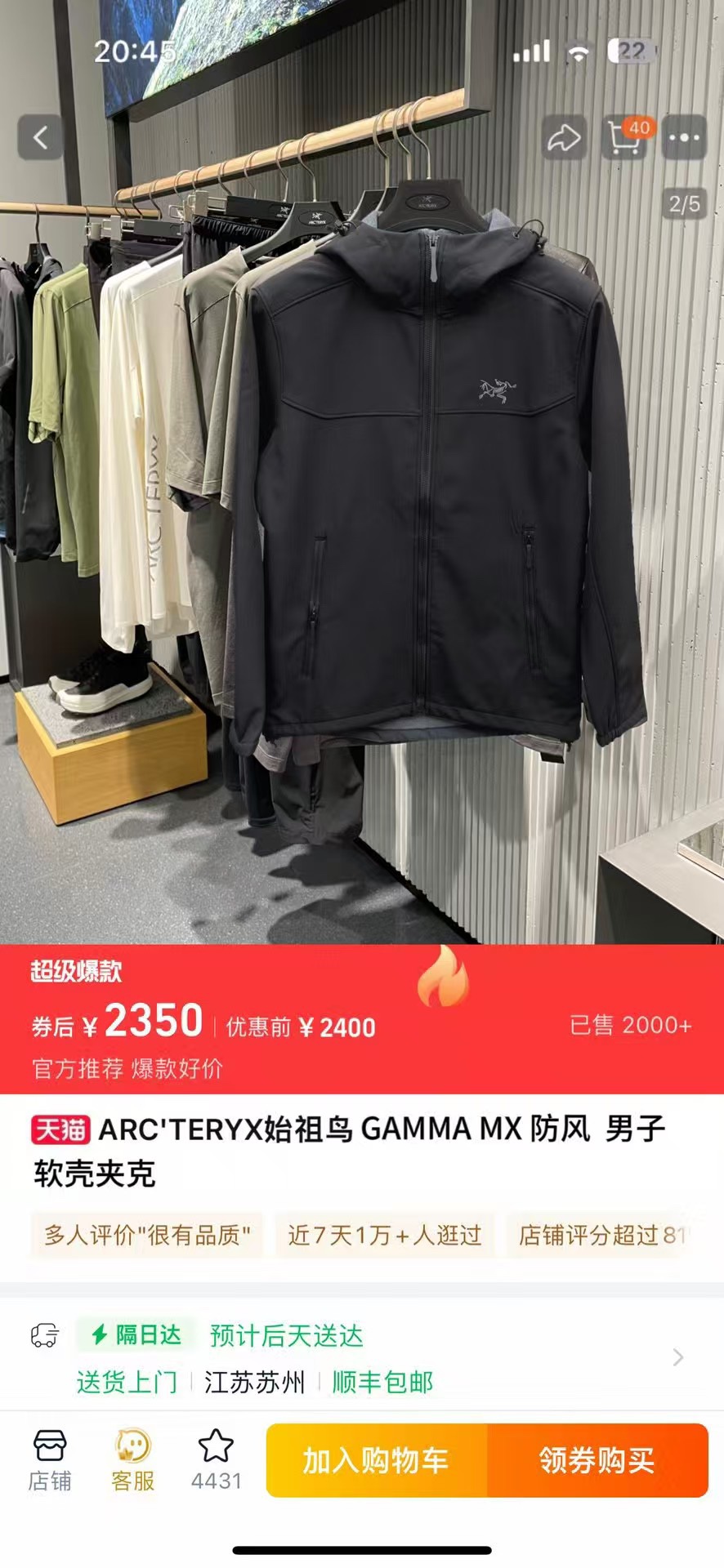Go back using the top-left arrow
This screenshot has width=724, height=1568.
pos(40,137)
